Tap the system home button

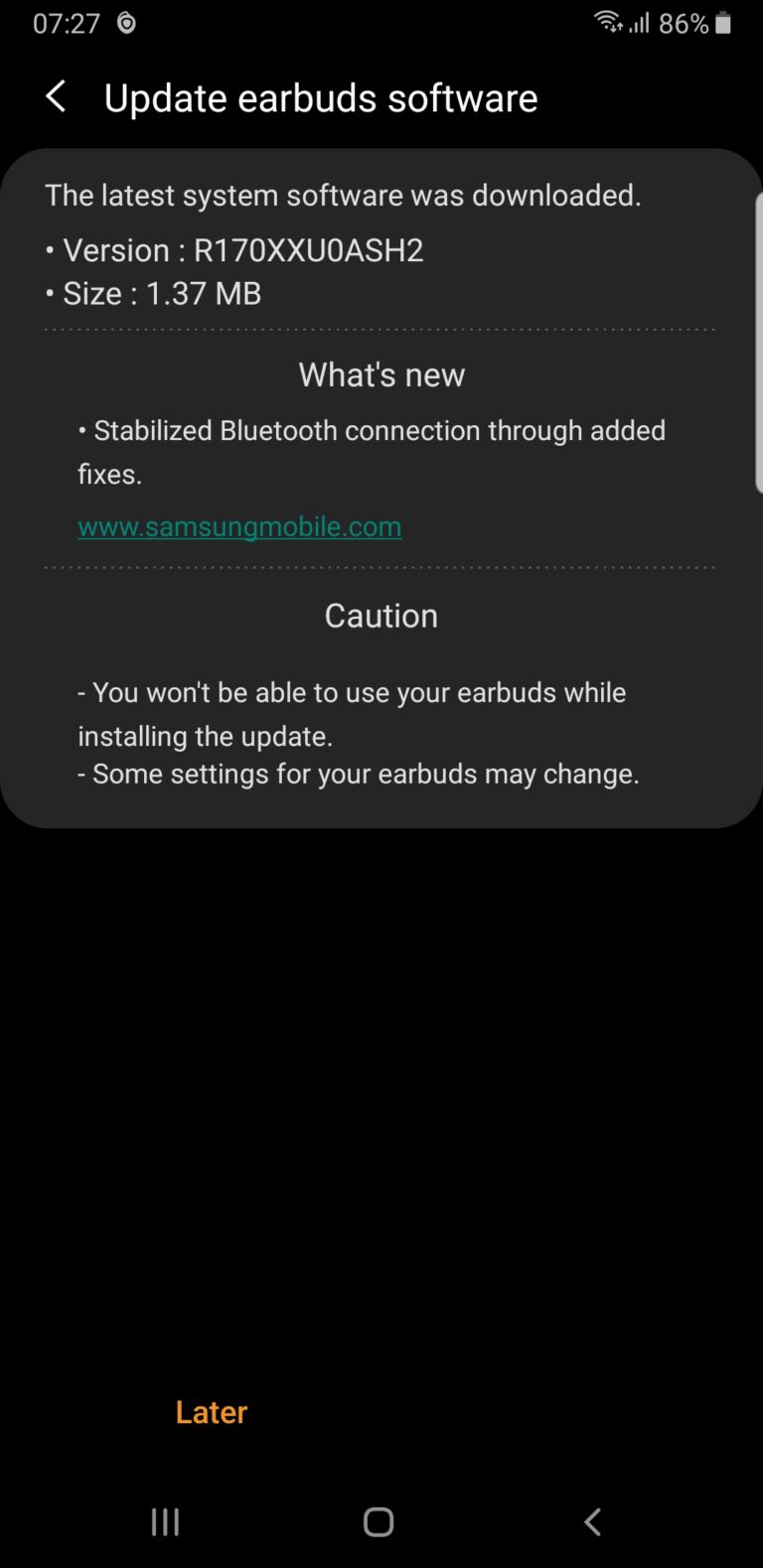point(379,1521)
